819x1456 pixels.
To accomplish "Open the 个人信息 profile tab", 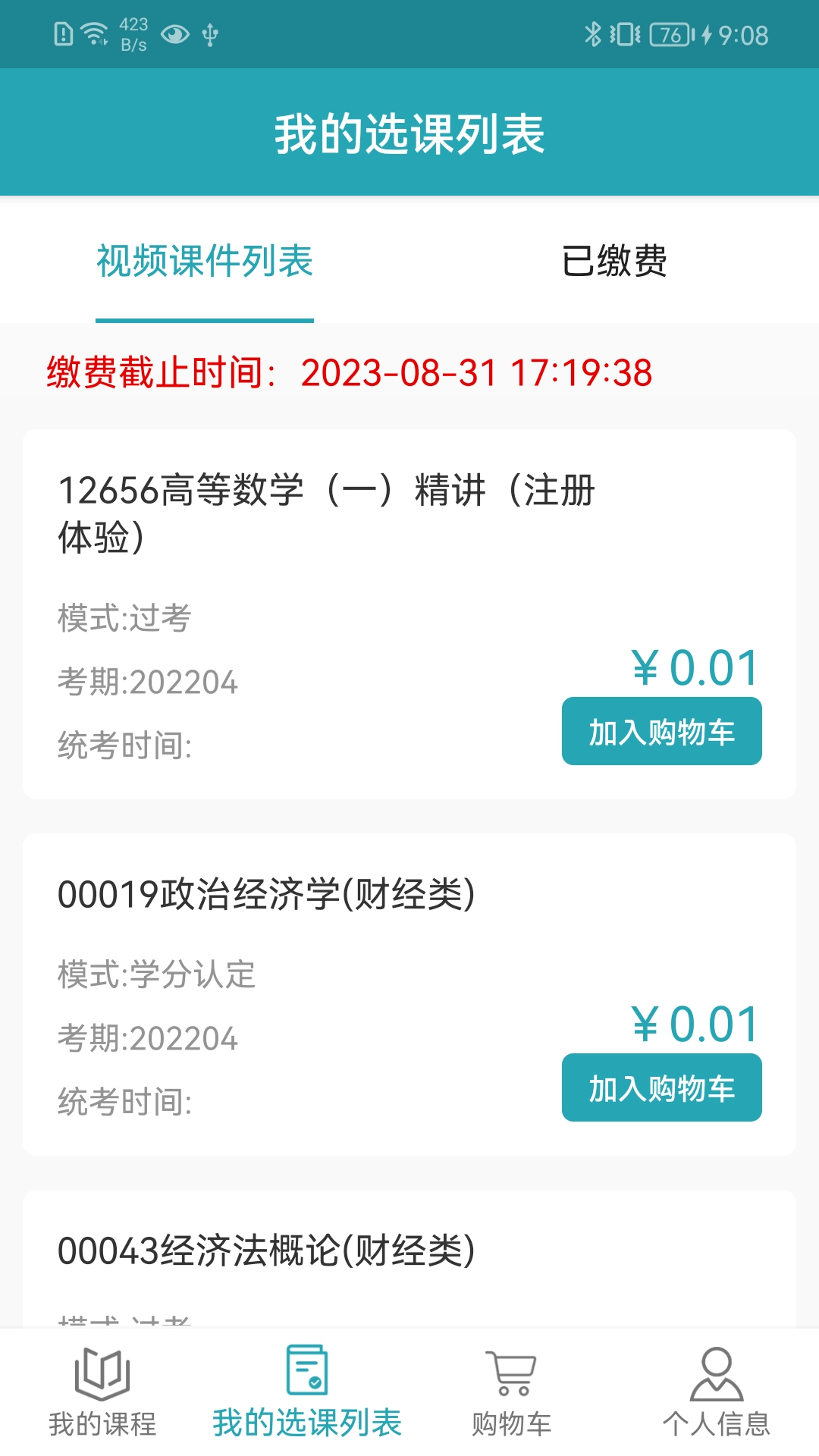I will click(717, 1392).
